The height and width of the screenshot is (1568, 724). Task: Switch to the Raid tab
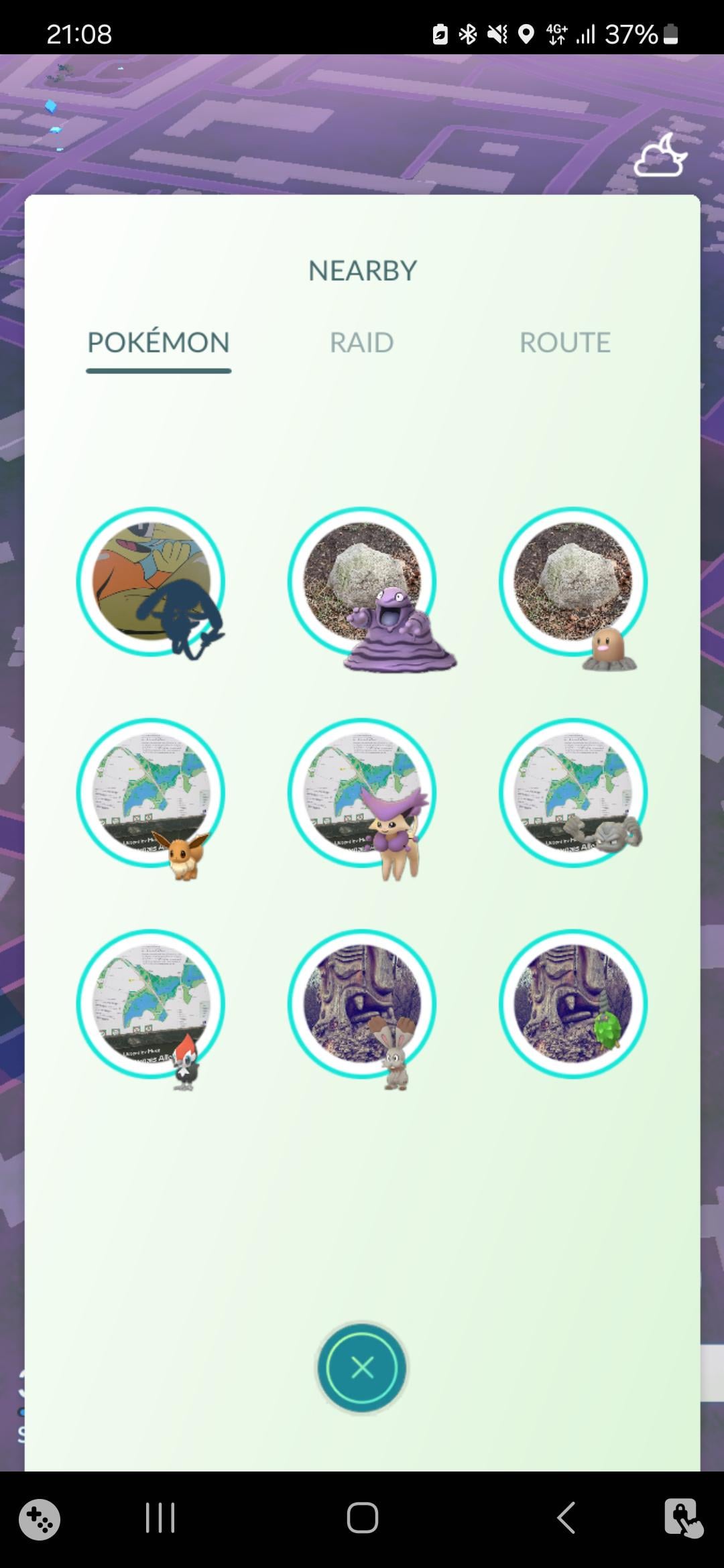[x=361, y=342]
